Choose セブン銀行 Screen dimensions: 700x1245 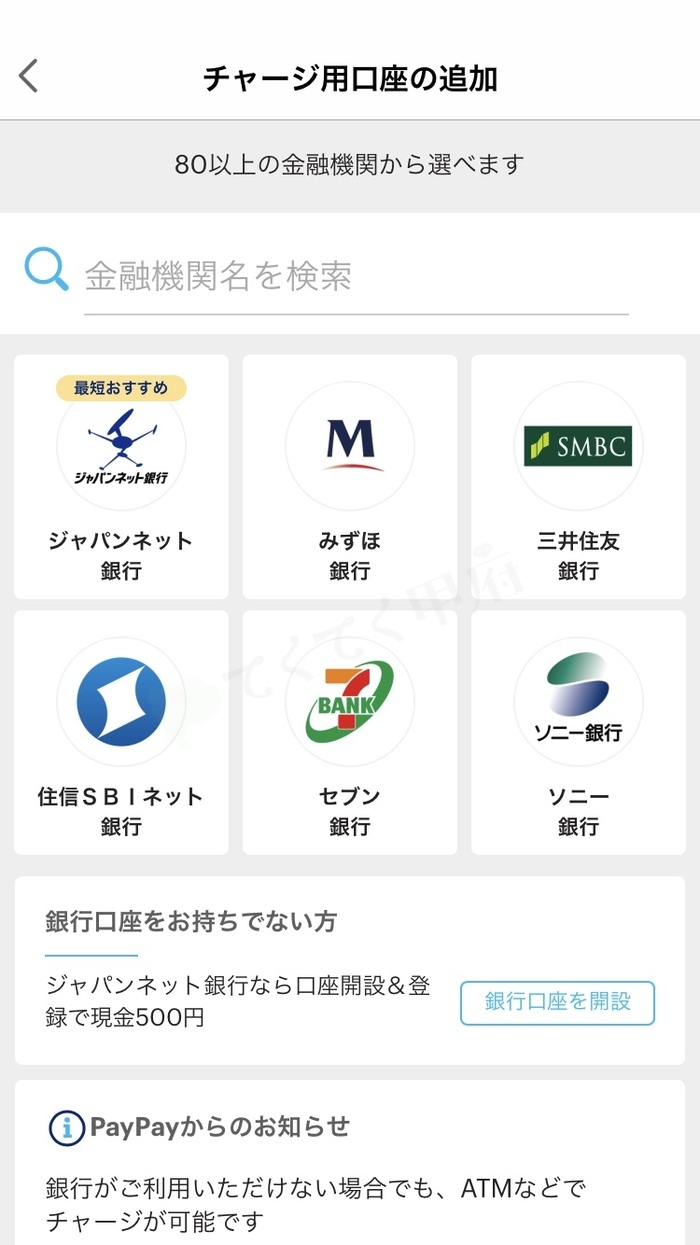tap(350, 733)
